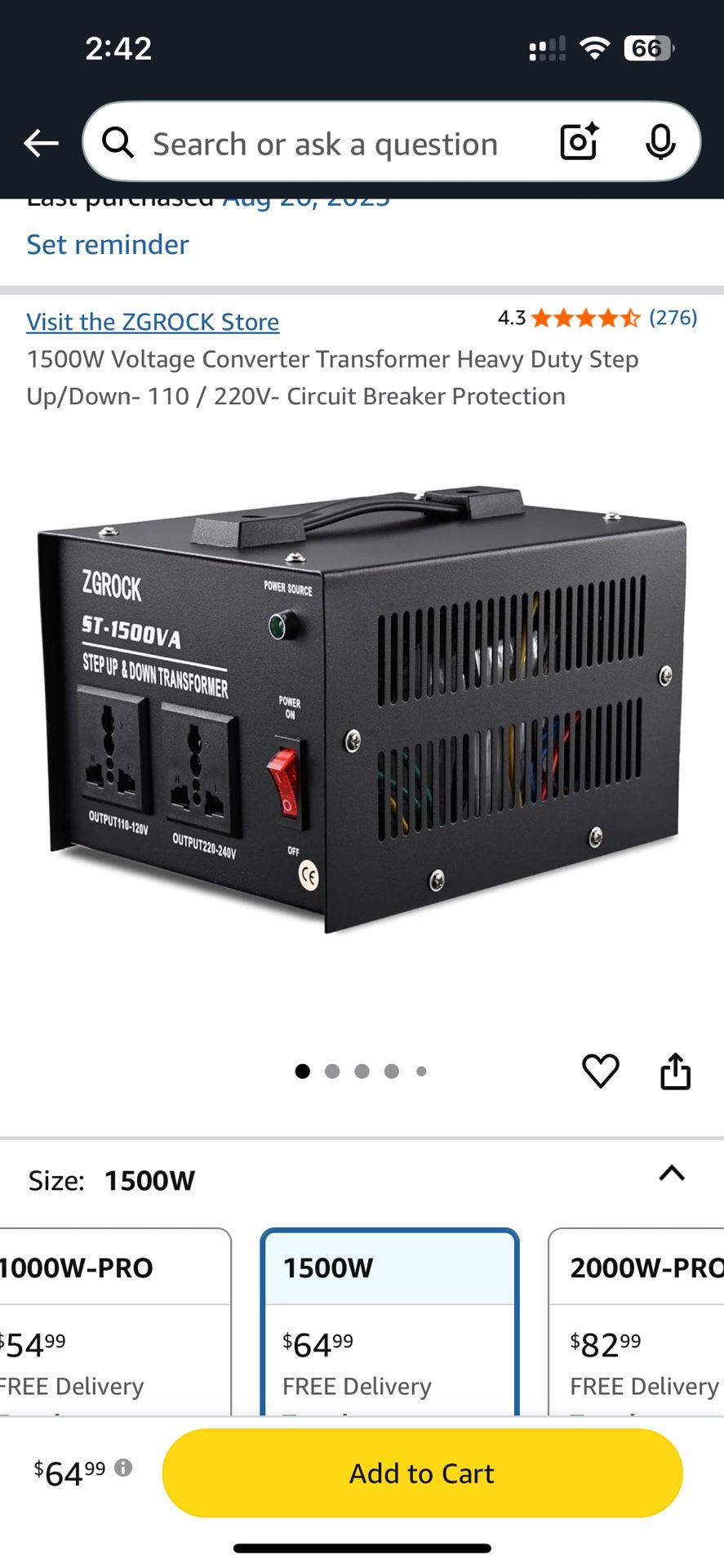Tap the camera icon for visual search

(579, 142)
